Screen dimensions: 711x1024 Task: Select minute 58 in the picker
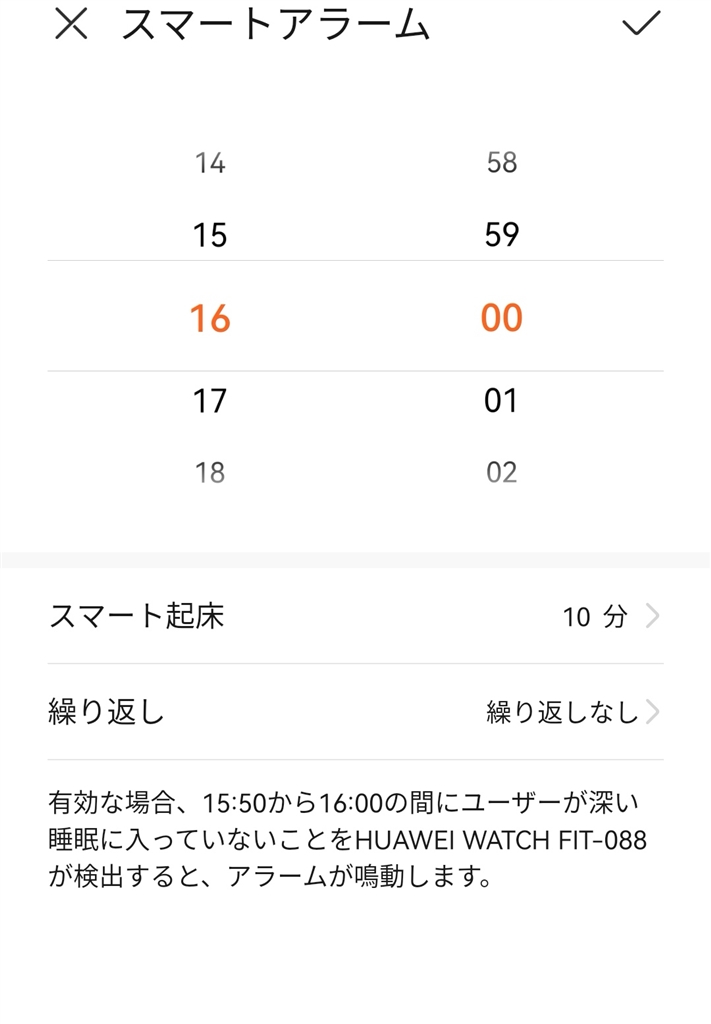[x=501, y=163]
